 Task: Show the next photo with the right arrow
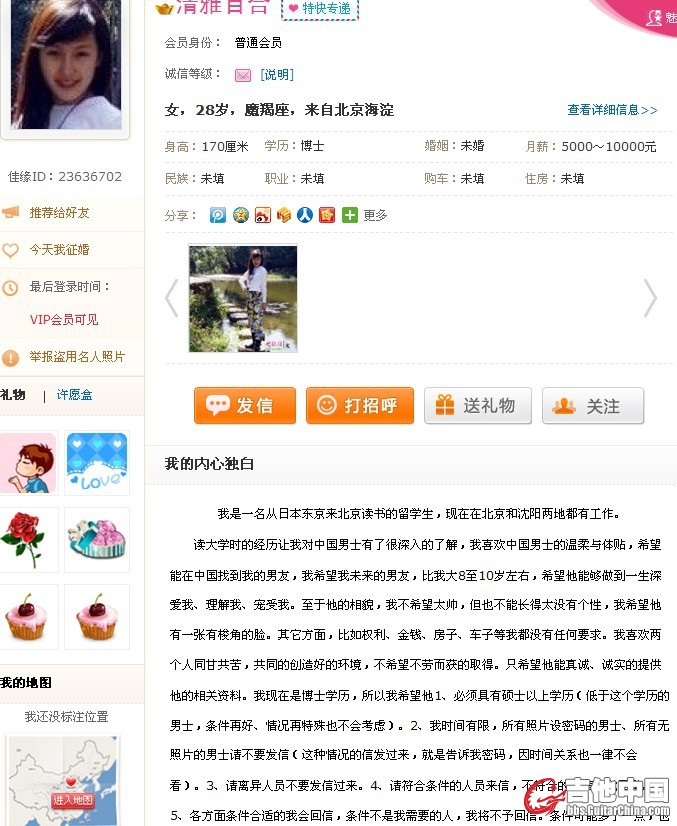[650, 298]
